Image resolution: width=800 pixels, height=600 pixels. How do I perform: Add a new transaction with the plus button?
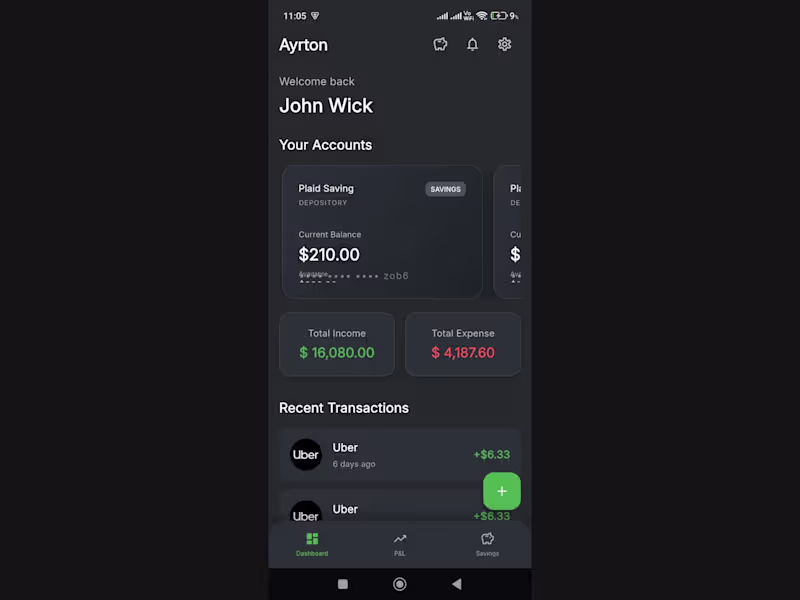coord(502,491)
